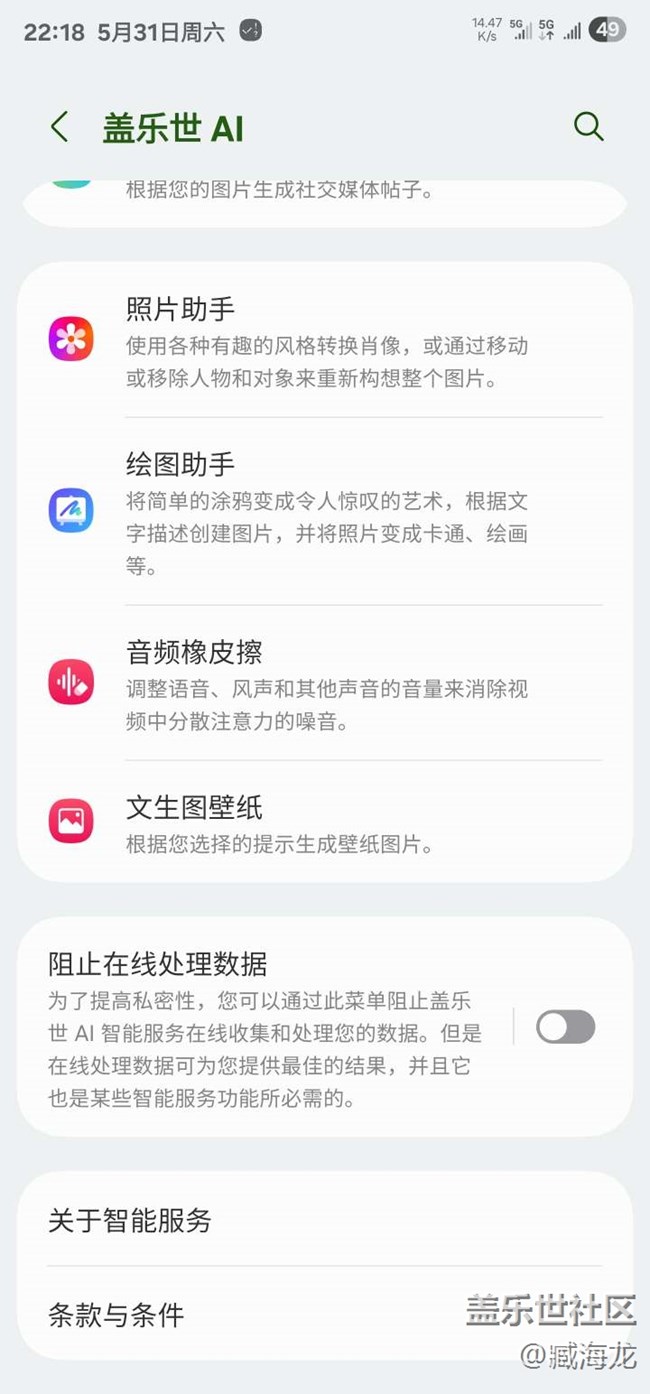The width and height of the screenshot is (650, 1394).
Task: Enable 阻止在线处理数据 switch
Action: pyautogui.click(x=565, y=1027)
